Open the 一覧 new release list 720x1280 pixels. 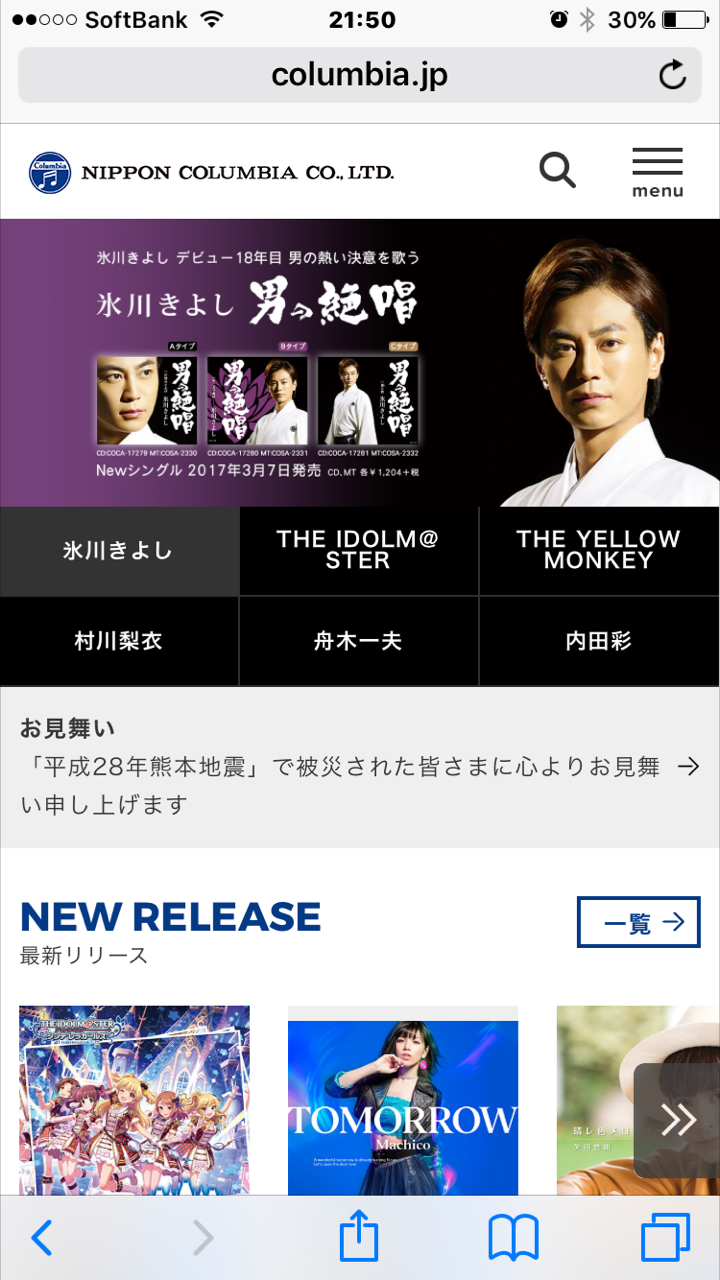click(639, 922)
